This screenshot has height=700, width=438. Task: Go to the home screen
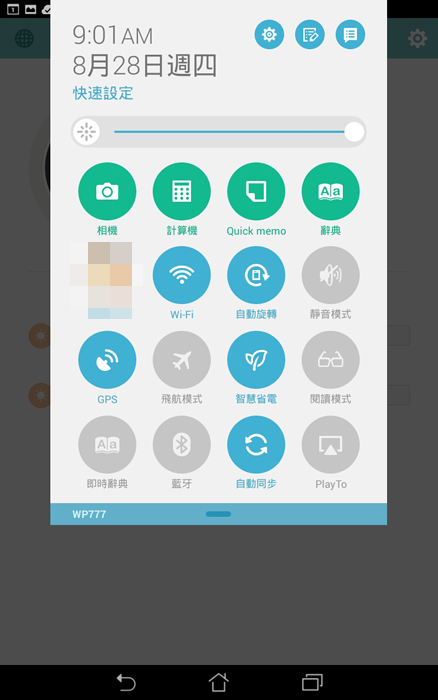218,682
